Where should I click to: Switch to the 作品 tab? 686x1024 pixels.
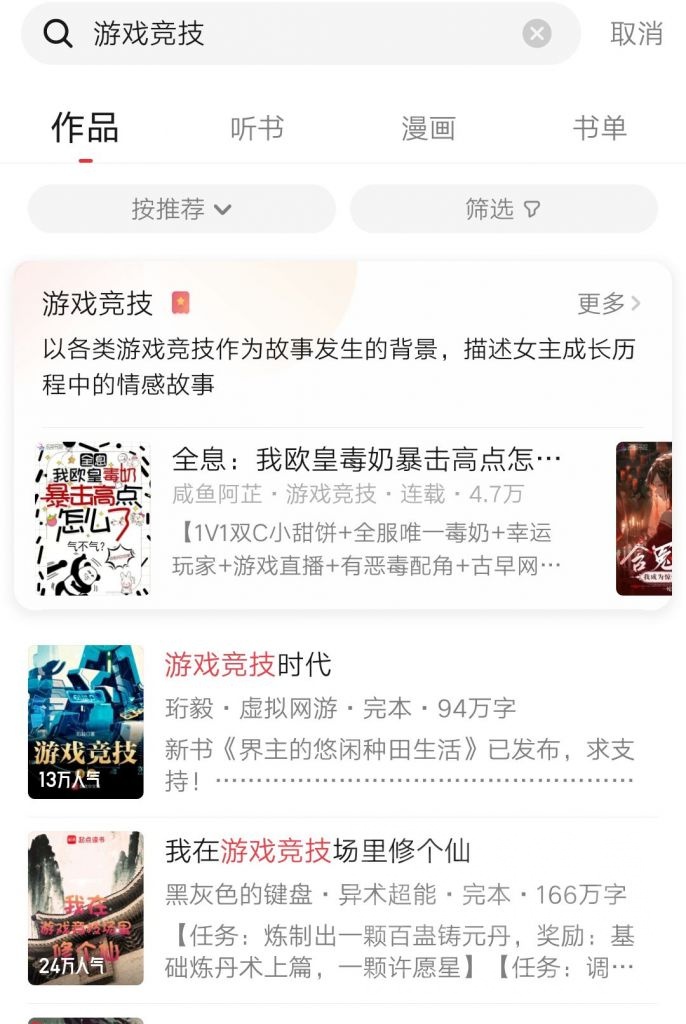pyautogui.click(x=85, y=129)
